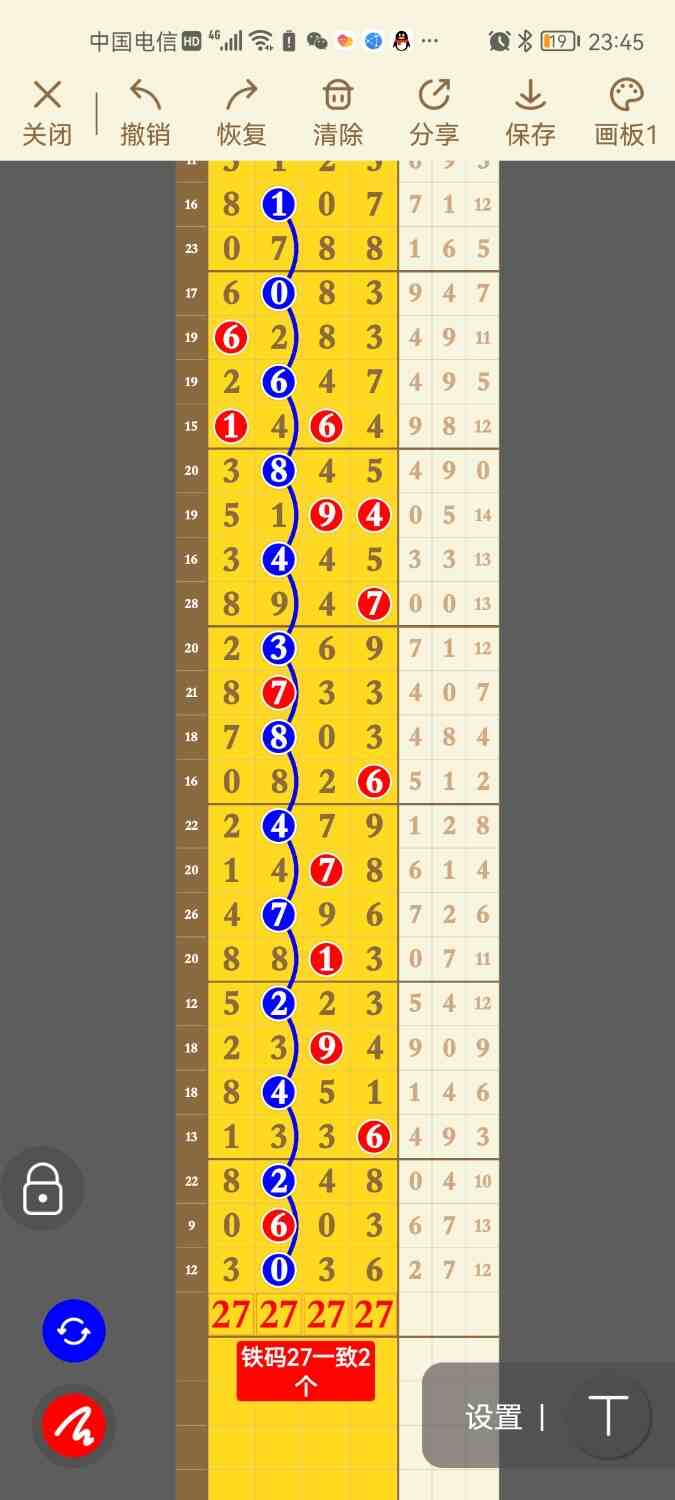Select the text tool T button

click(607, 1416)
